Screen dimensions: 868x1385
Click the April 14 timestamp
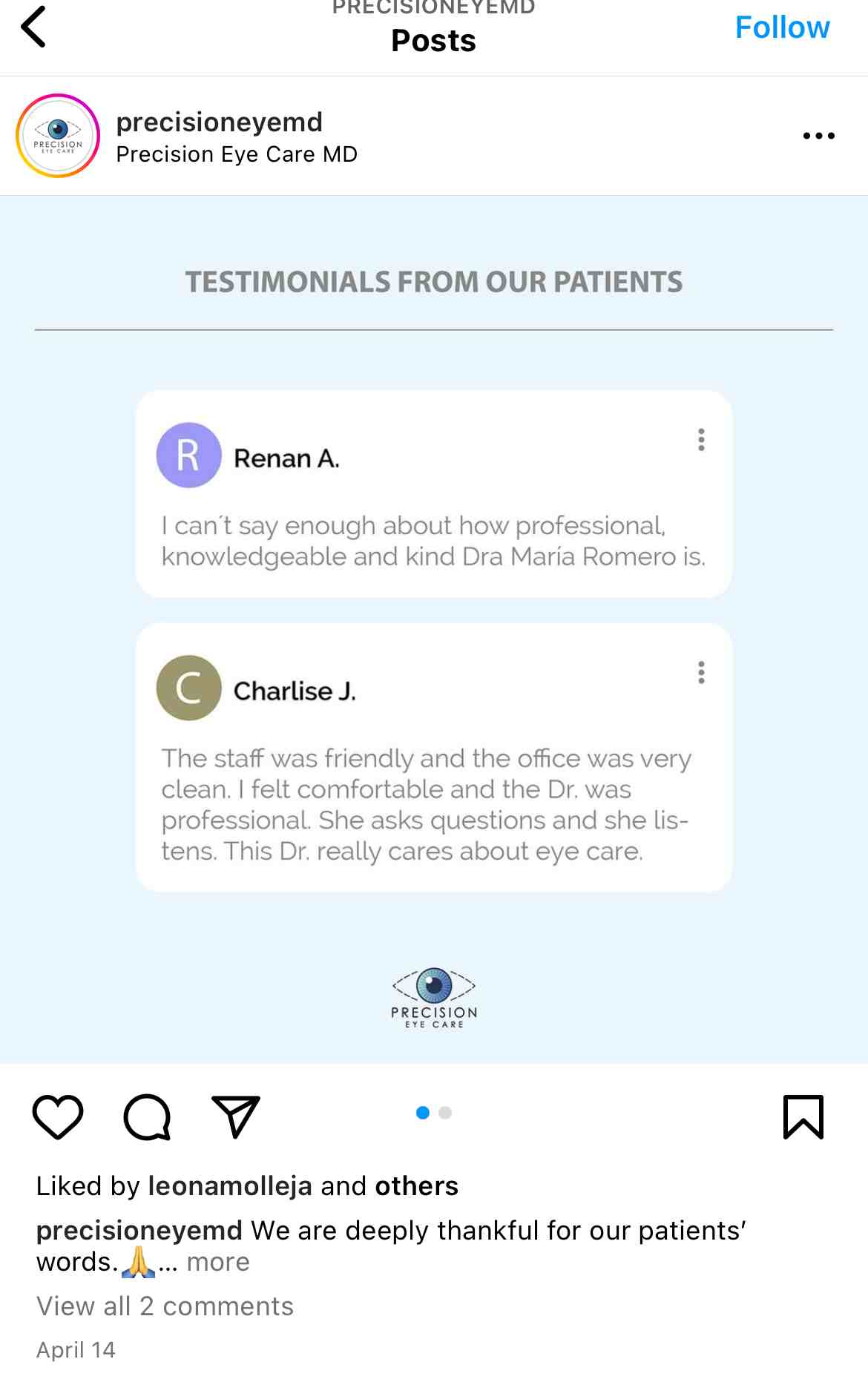tap(76, 1350)
